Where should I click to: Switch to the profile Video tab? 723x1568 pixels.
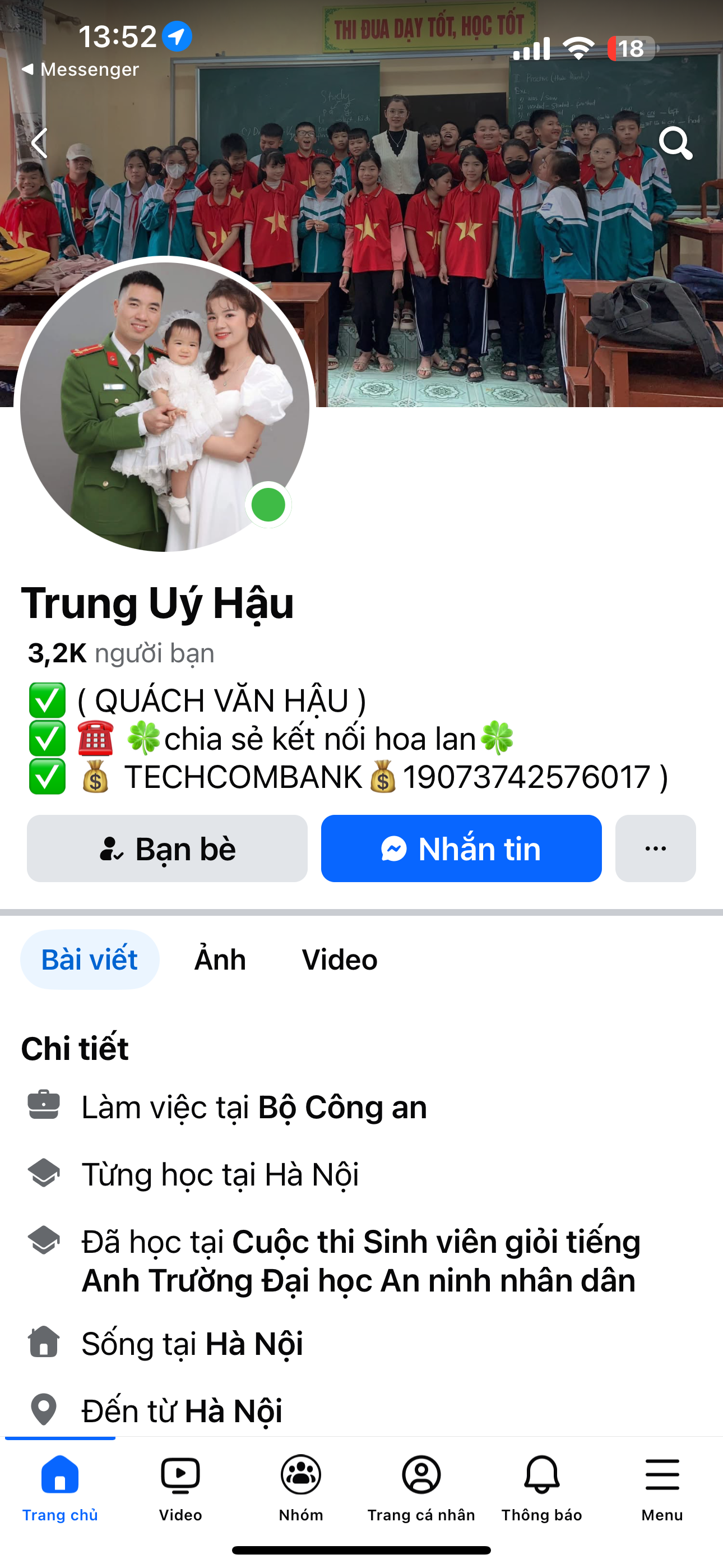340,960
